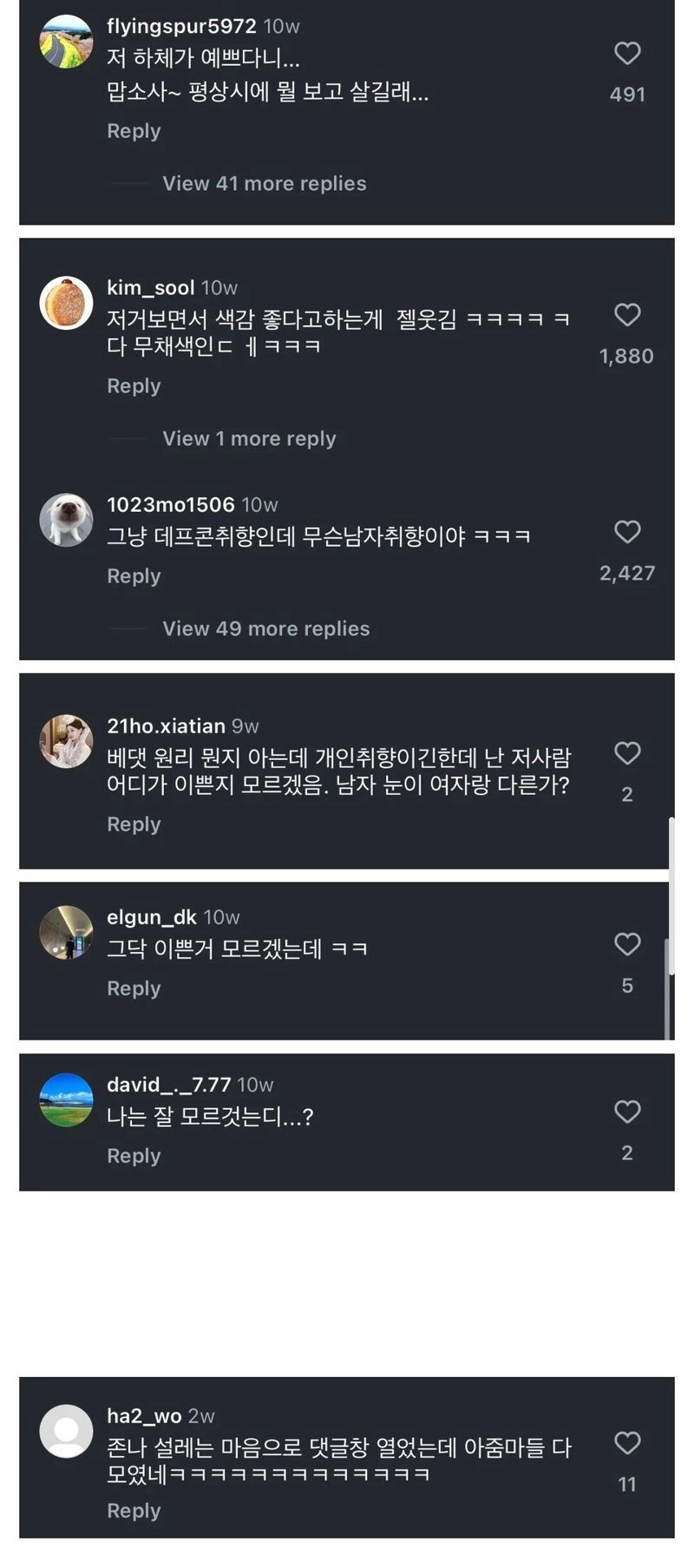The height and width of the screenshot is (1568, 694).
Task: Open ha2_wo's blank profile avatar
Action: pyautogui.click(x=66, y=1432)
